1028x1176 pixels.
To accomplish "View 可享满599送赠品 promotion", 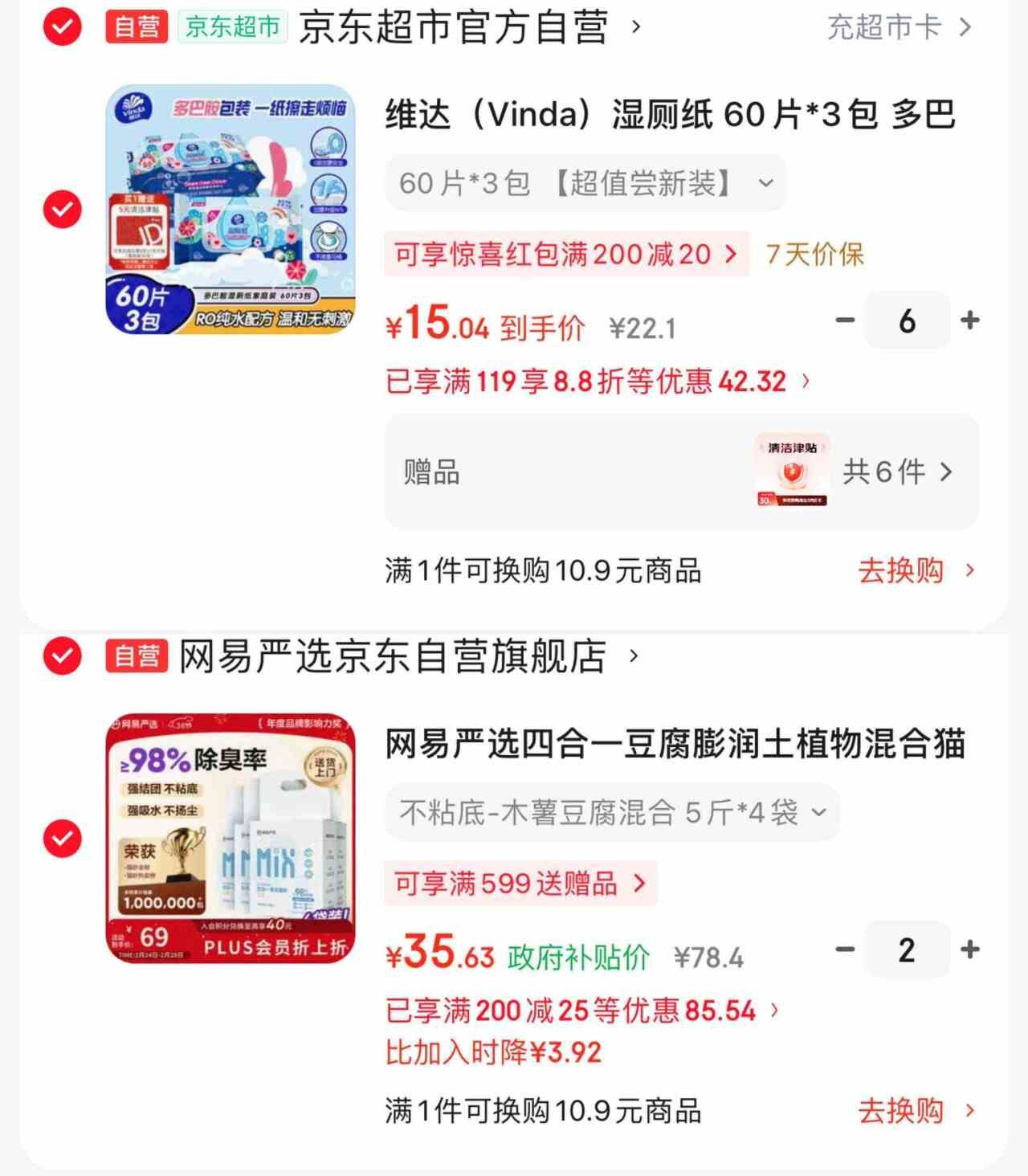I will click(520, 884).
